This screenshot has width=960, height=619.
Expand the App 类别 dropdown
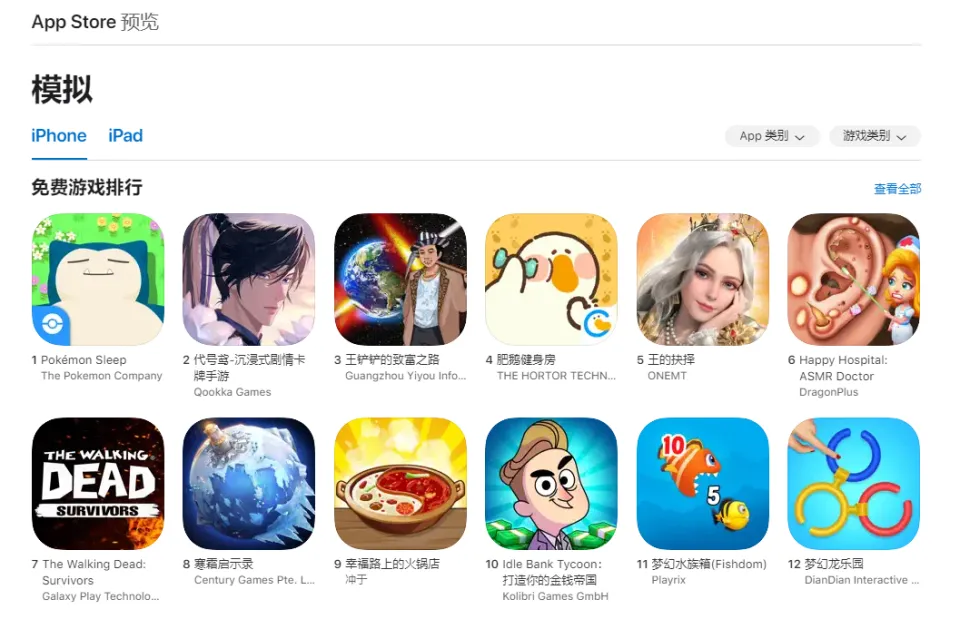tap(772, 136)
